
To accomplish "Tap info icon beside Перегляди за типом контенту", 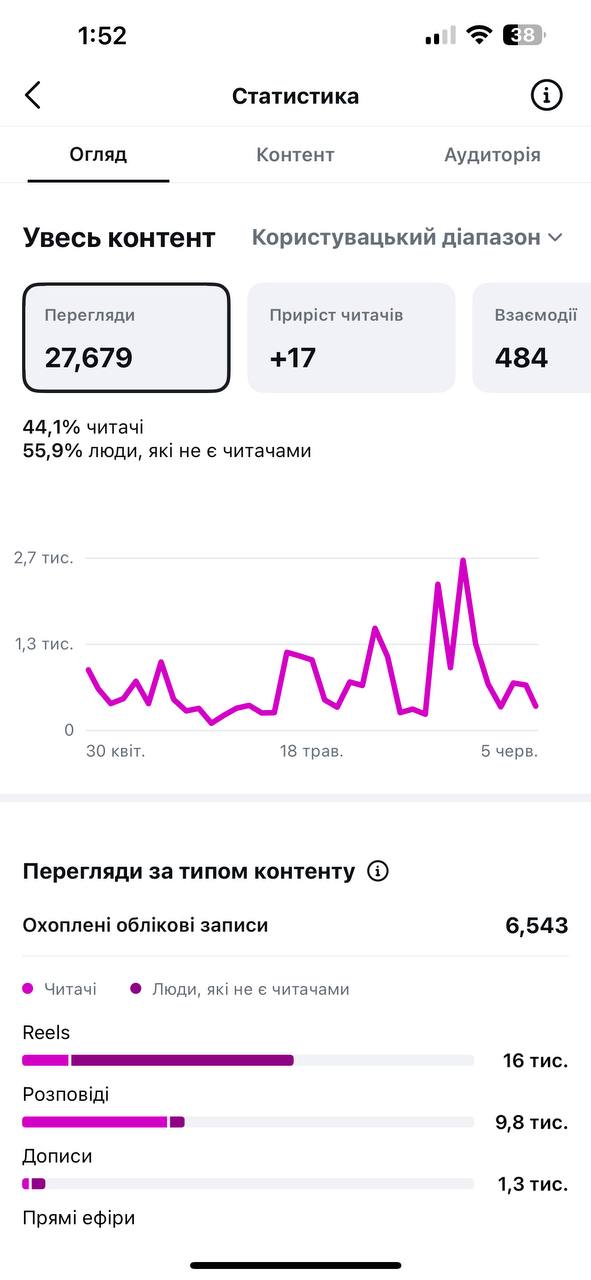I will [x=378, y=871].
